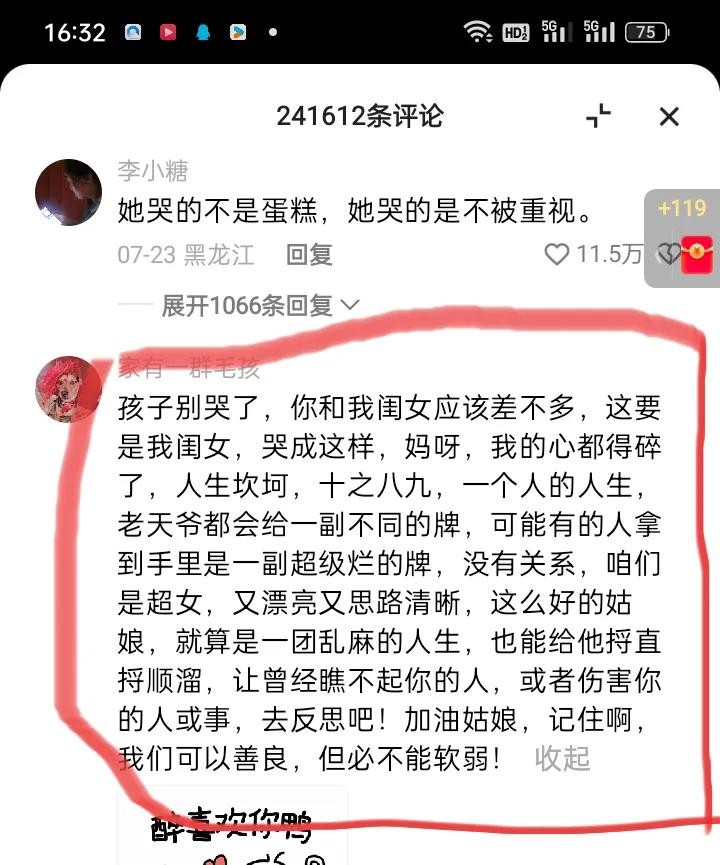Viewport: 720px width, 865px height.
Task: Close the comments panel
Action: point(669,117)
